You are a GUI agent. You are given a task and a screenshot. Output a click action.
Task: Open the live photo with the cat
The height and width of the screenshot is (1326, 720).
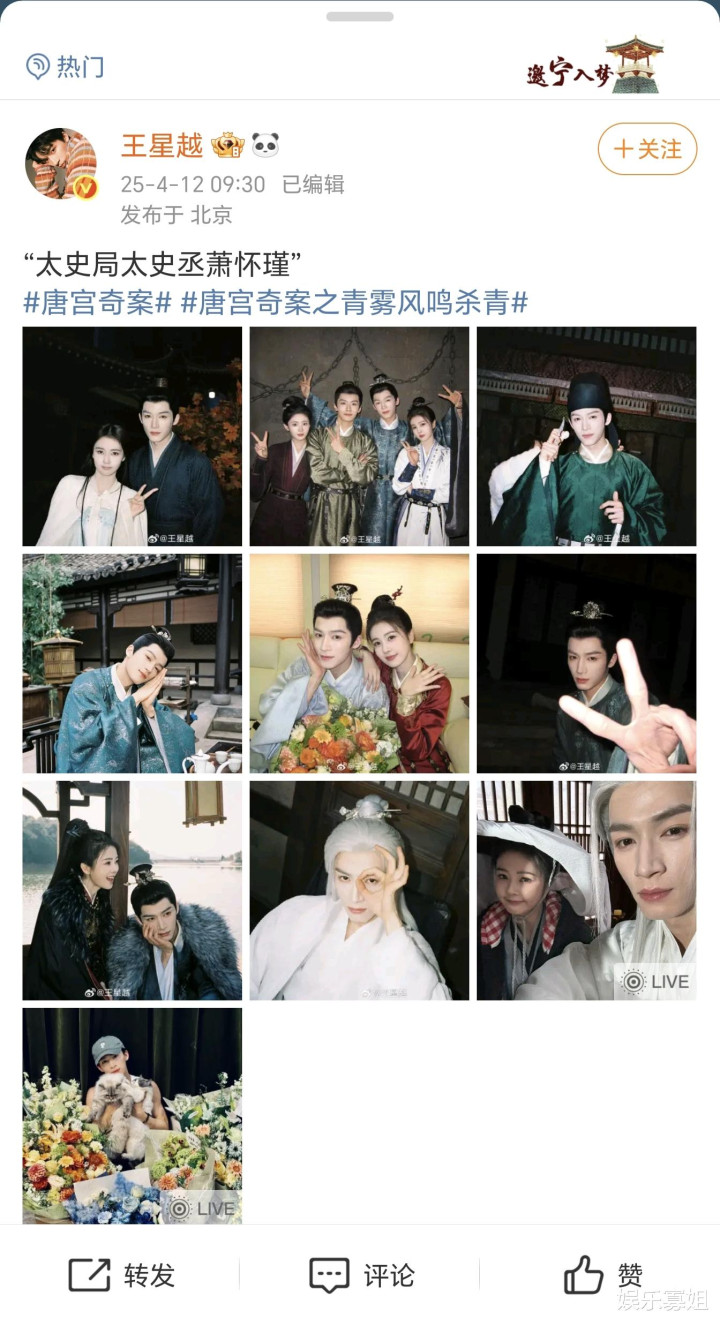[132, 1116]
